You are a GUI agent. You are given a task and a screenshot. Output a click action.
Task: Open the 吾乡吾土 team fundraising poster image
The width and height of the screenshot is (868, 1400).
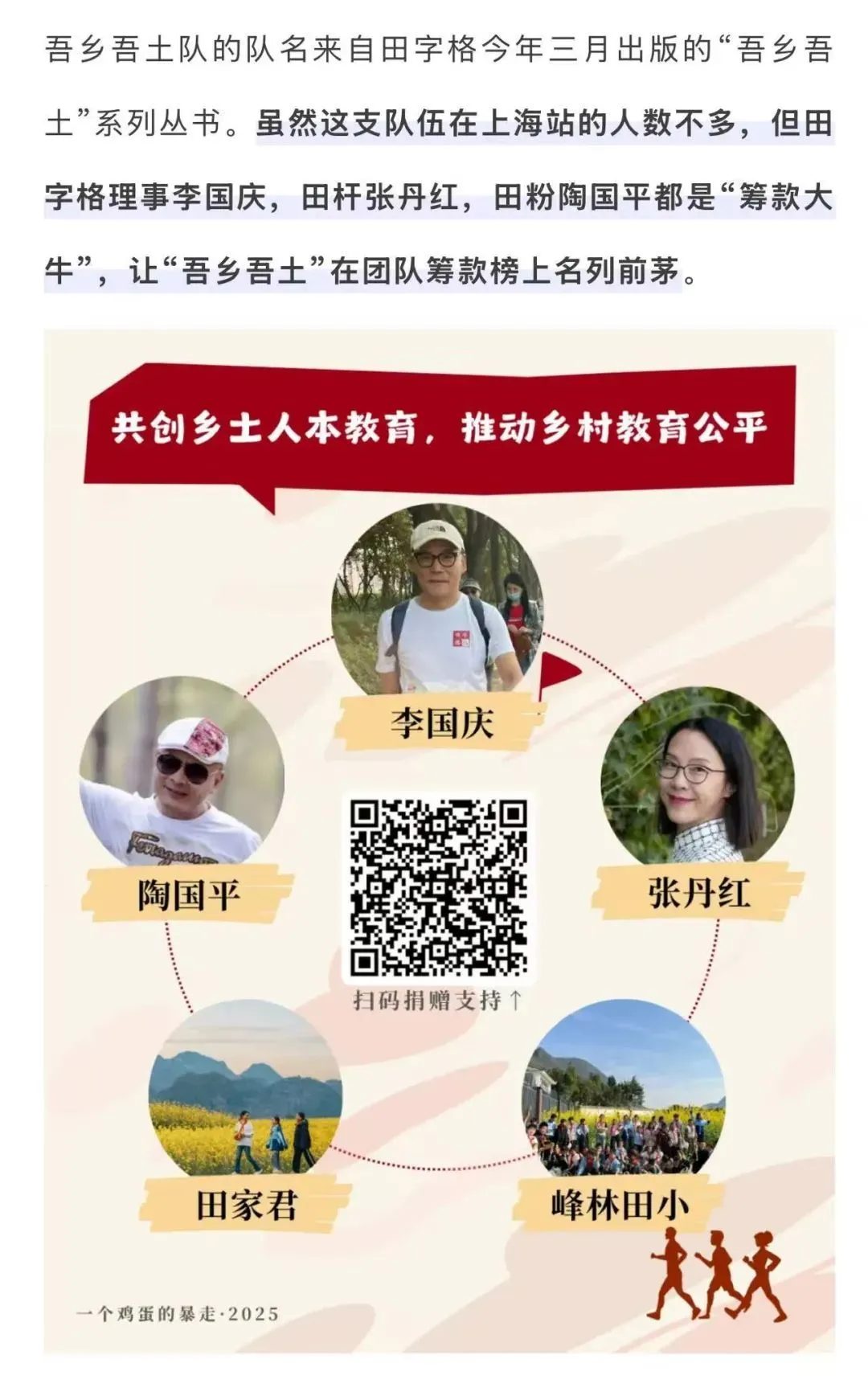click(x=439, y=841)
